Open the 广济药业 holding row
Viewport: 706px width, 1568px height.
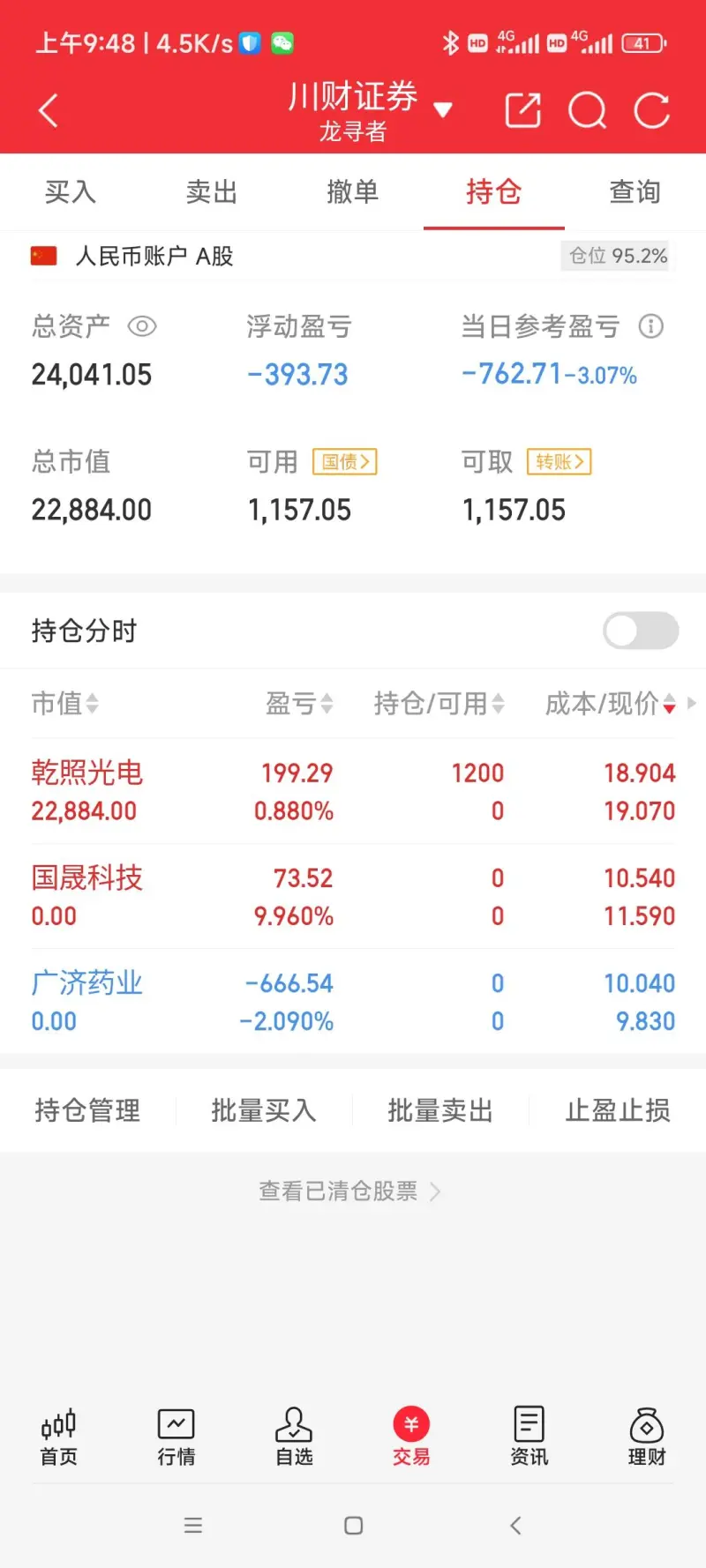[353, 1002]
